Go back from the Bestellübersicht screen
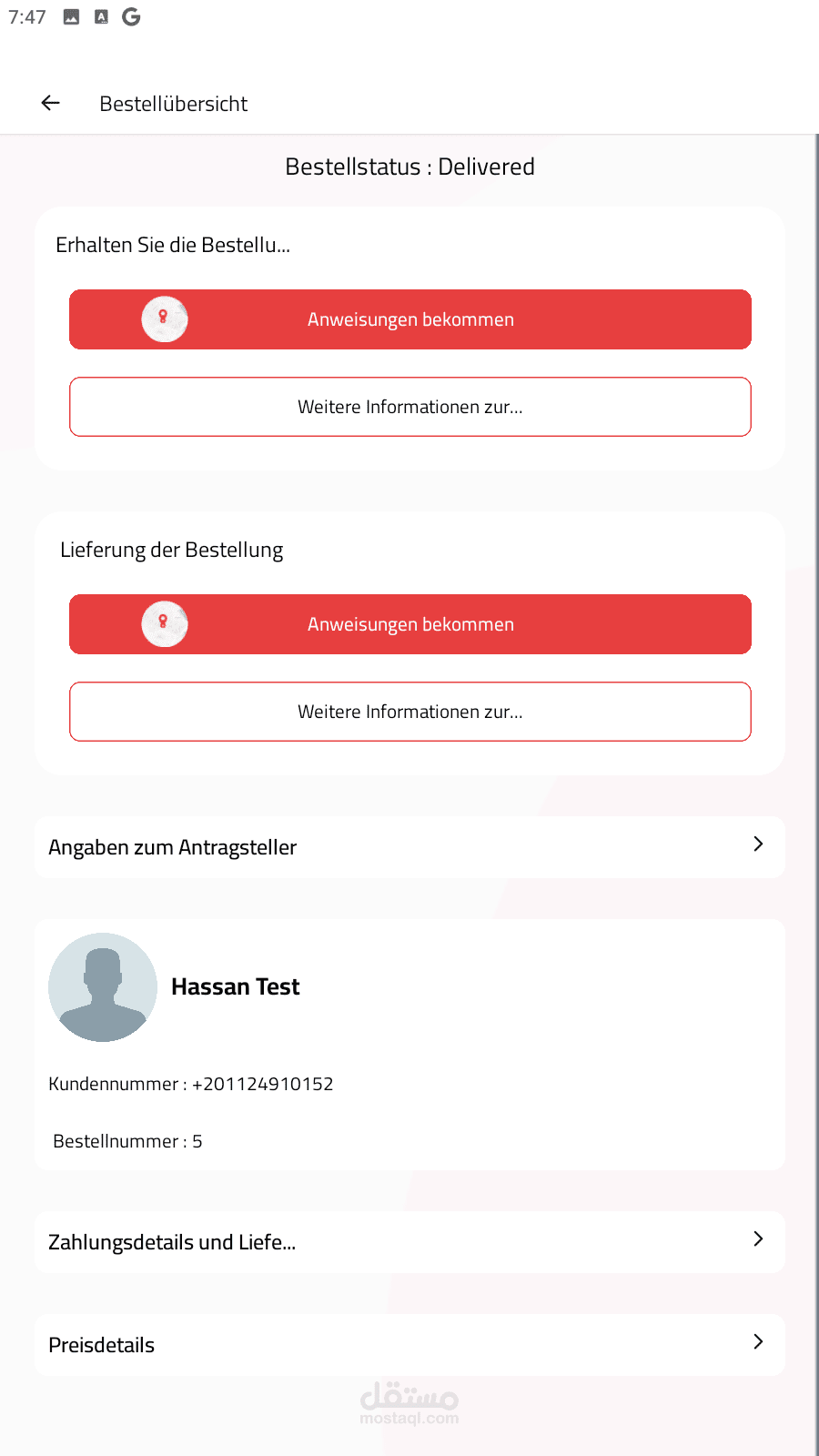This screenshot has height=1456, width=819. [51, 104]
